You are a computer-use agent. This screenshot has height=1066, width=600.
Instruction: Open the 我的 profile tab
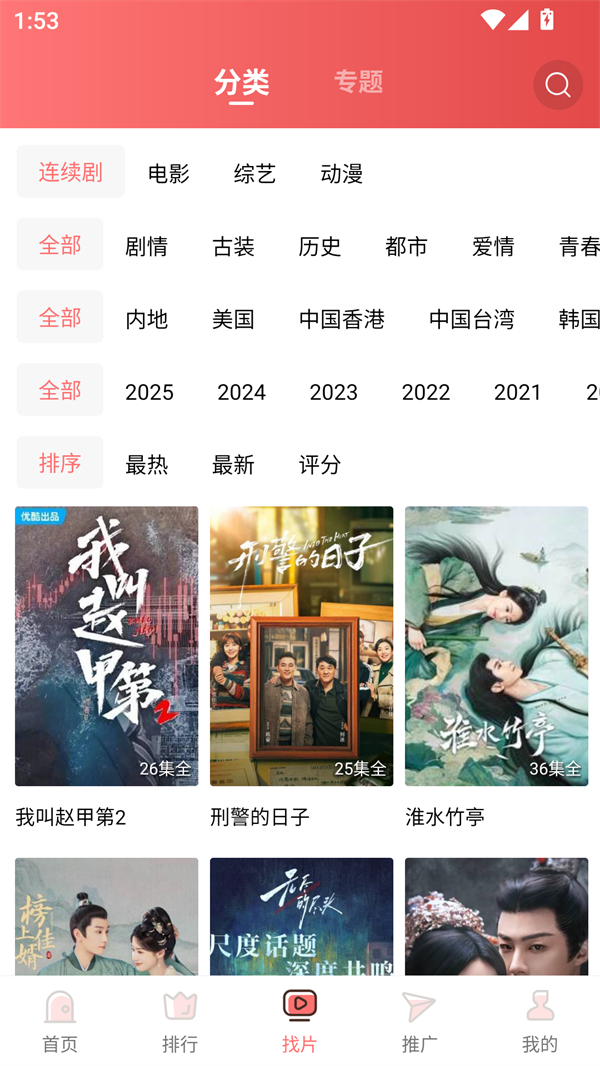click(x=539, y=1021)
